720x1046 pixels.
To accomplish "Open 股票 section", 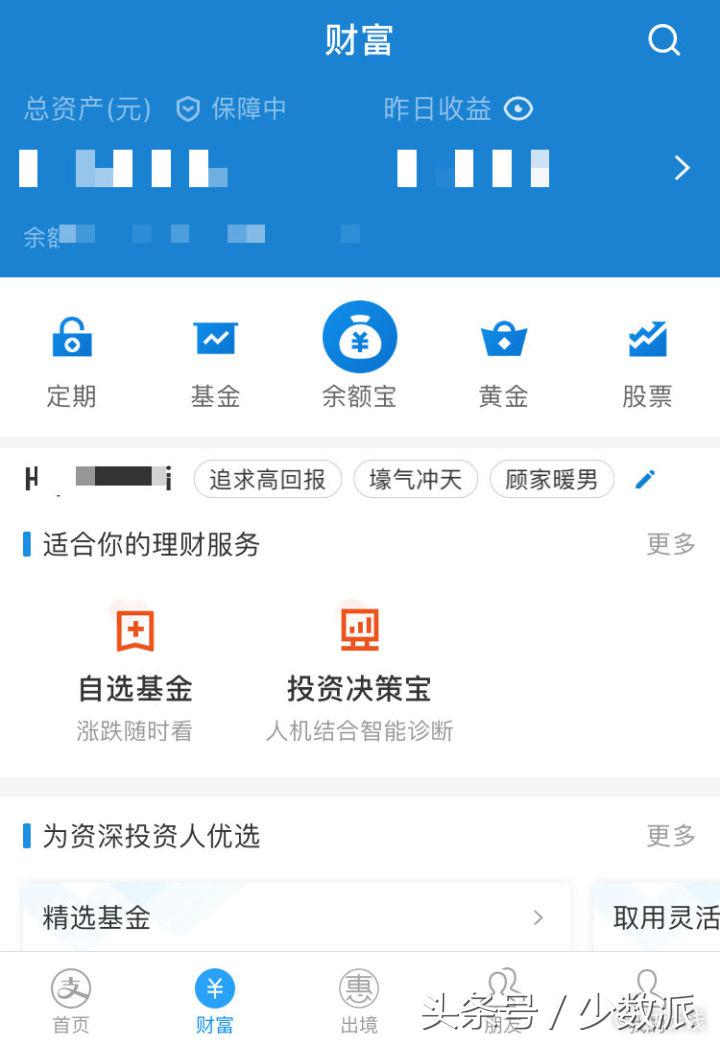I will point(646,357).
